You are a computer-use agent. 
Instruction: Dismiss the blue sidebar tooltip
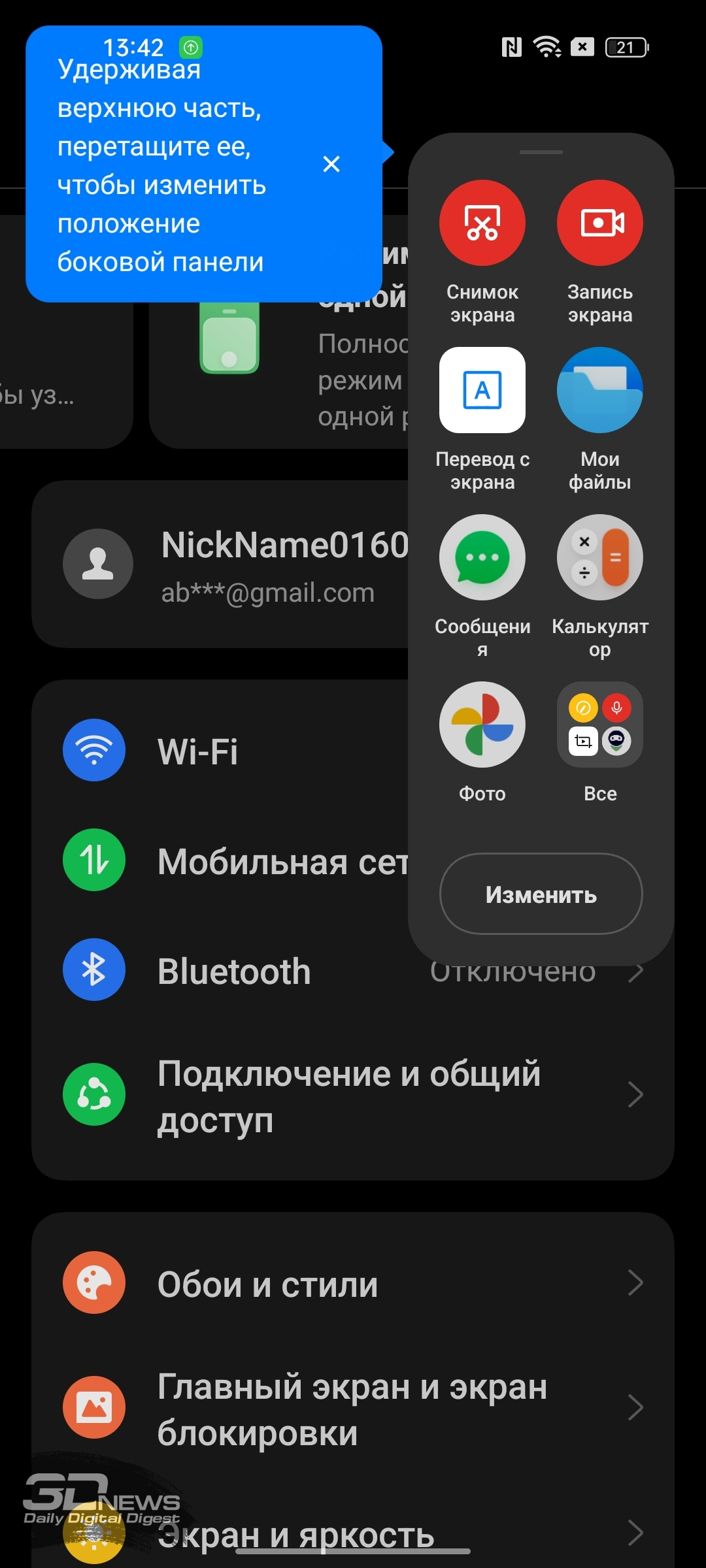click(331, 164)
